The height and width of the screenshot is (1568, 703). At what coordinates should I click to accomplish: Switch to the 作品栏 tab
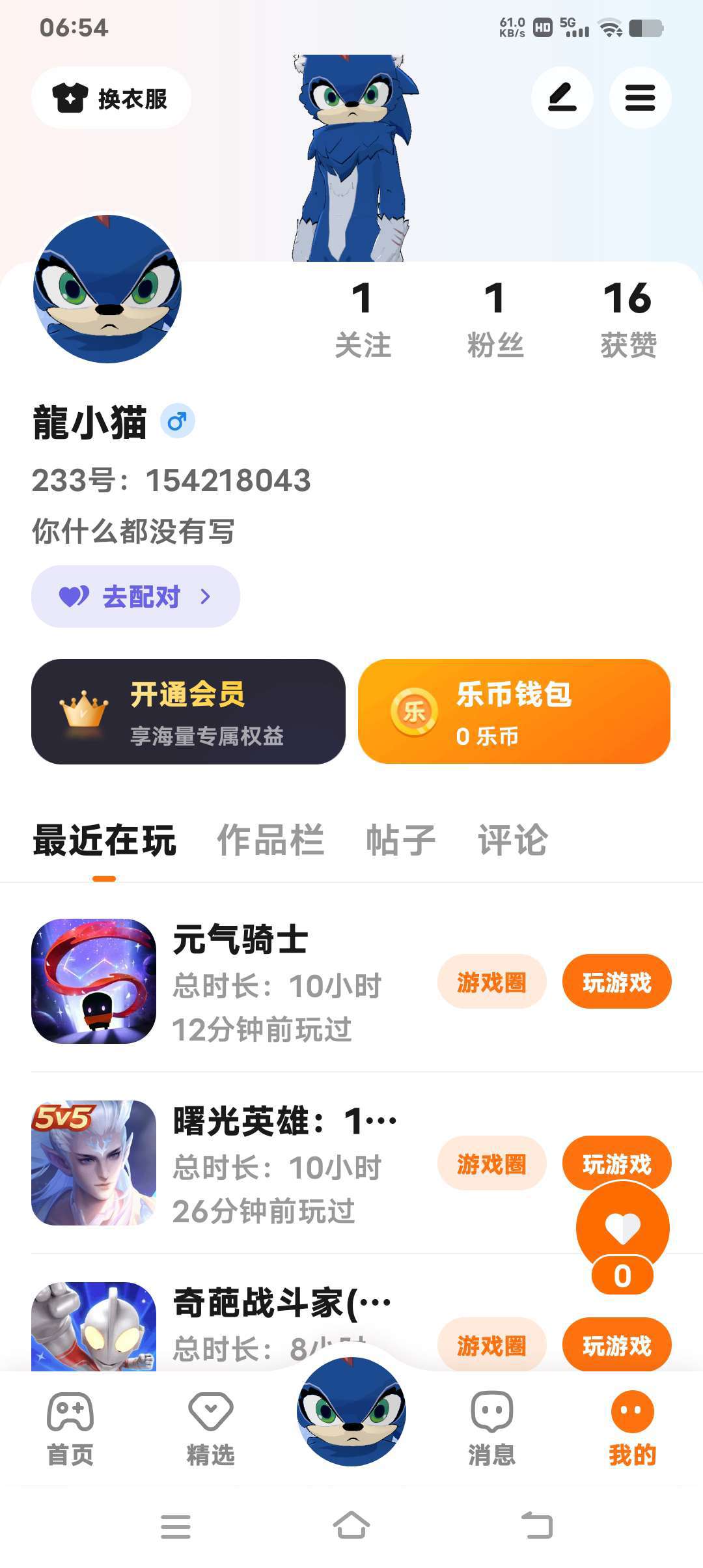click(x=270, y=840)
